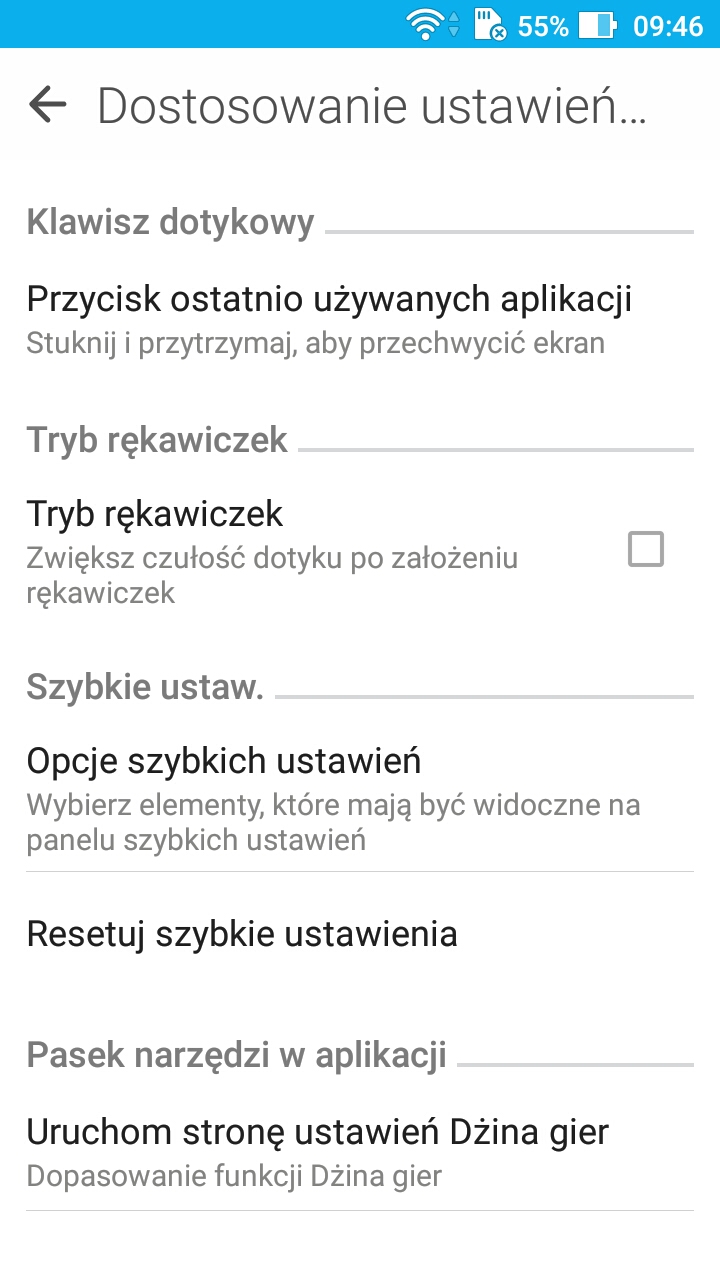Select Resetuj szybkie ustawienia
This screenshot has width=720, height=1280.
click(242, 934)
